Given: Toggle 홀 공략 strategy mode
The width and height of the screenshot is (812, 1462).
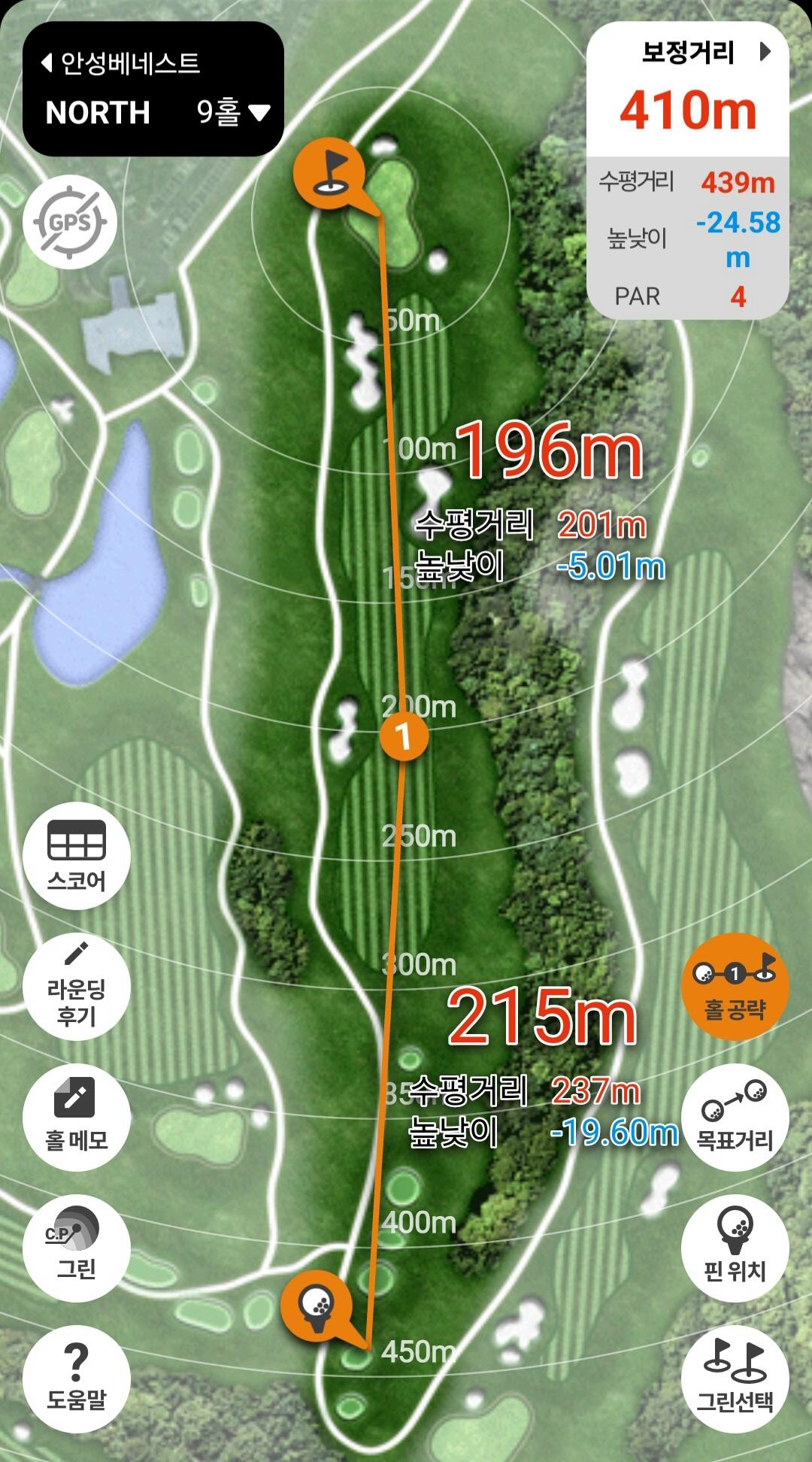Looking at the screenshot, I should pyautogui.click(x=735, y=987).
